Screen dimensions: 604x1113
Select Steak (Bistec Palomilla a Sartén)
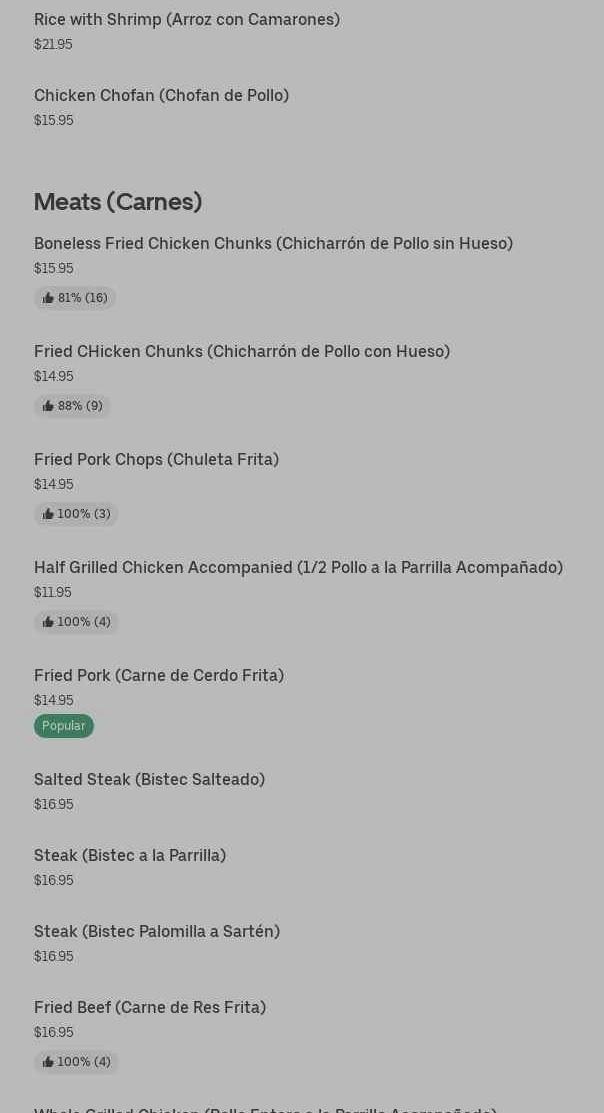tap(157, 932)
